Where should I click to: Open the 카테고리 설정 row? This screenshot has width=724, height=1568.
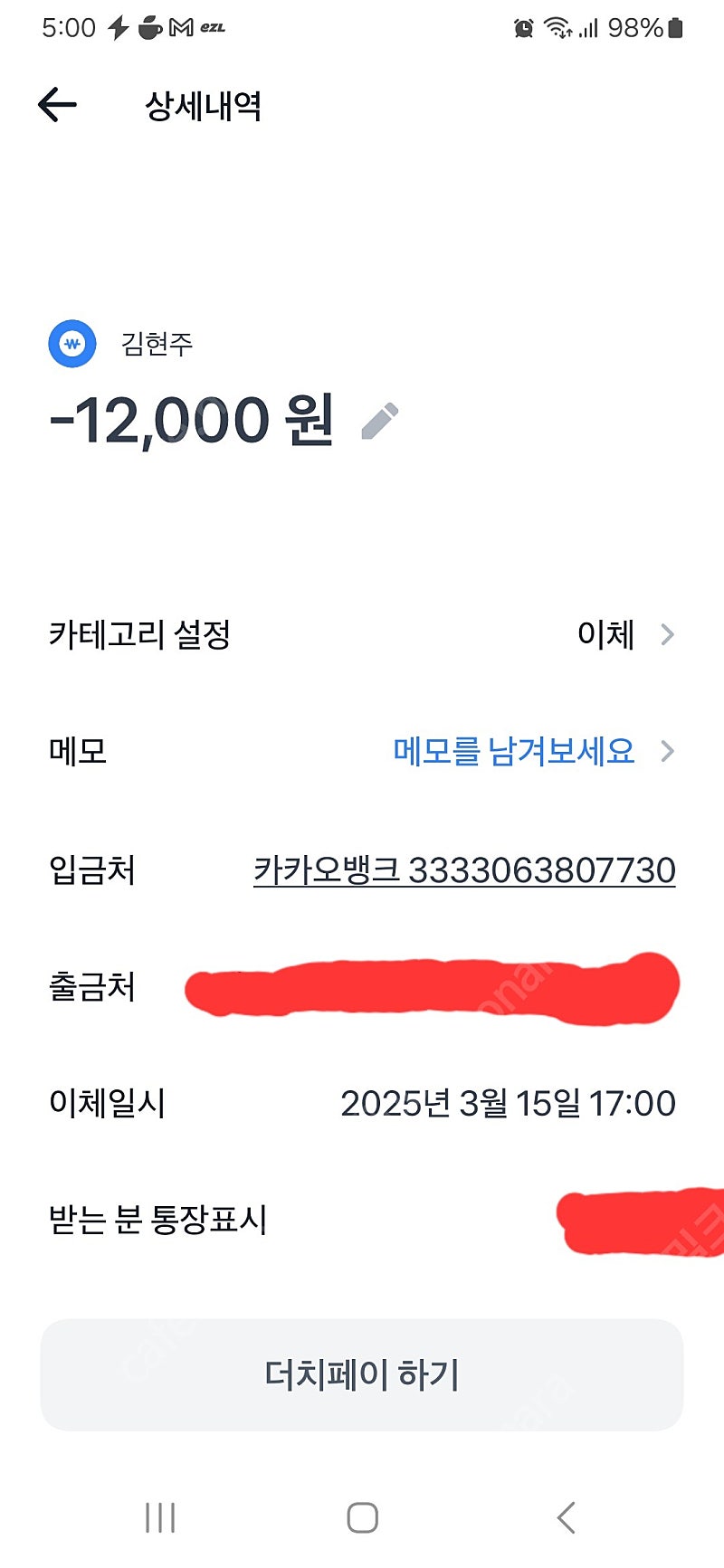pyautogui.click(x=362, y=634)
